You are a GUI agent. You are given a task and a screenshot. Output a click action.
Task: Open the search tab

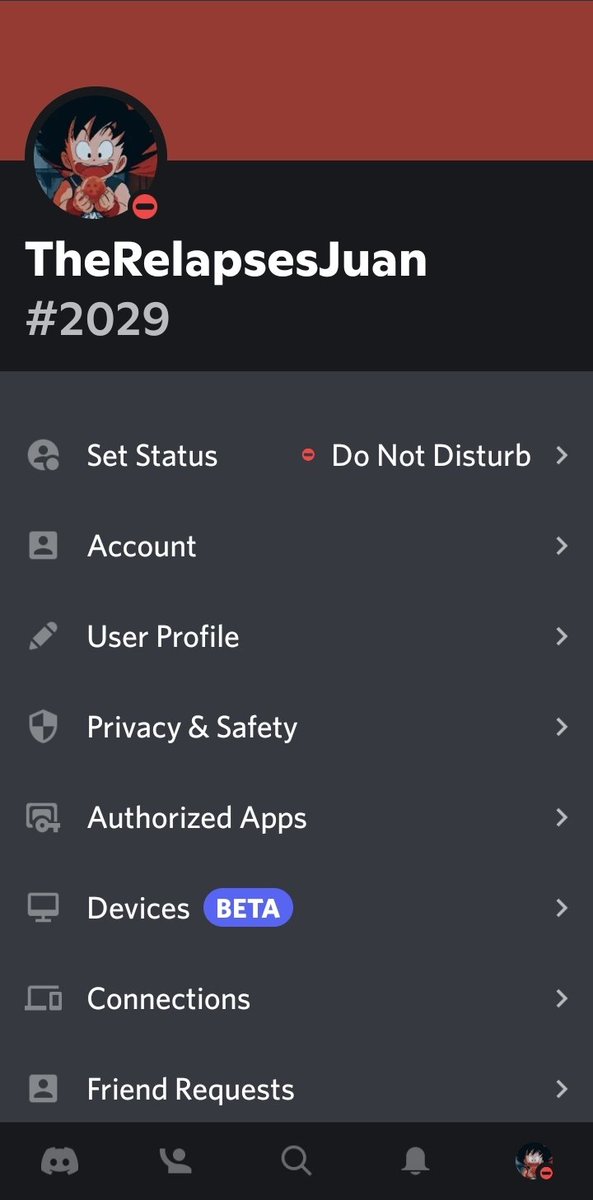296,1161
